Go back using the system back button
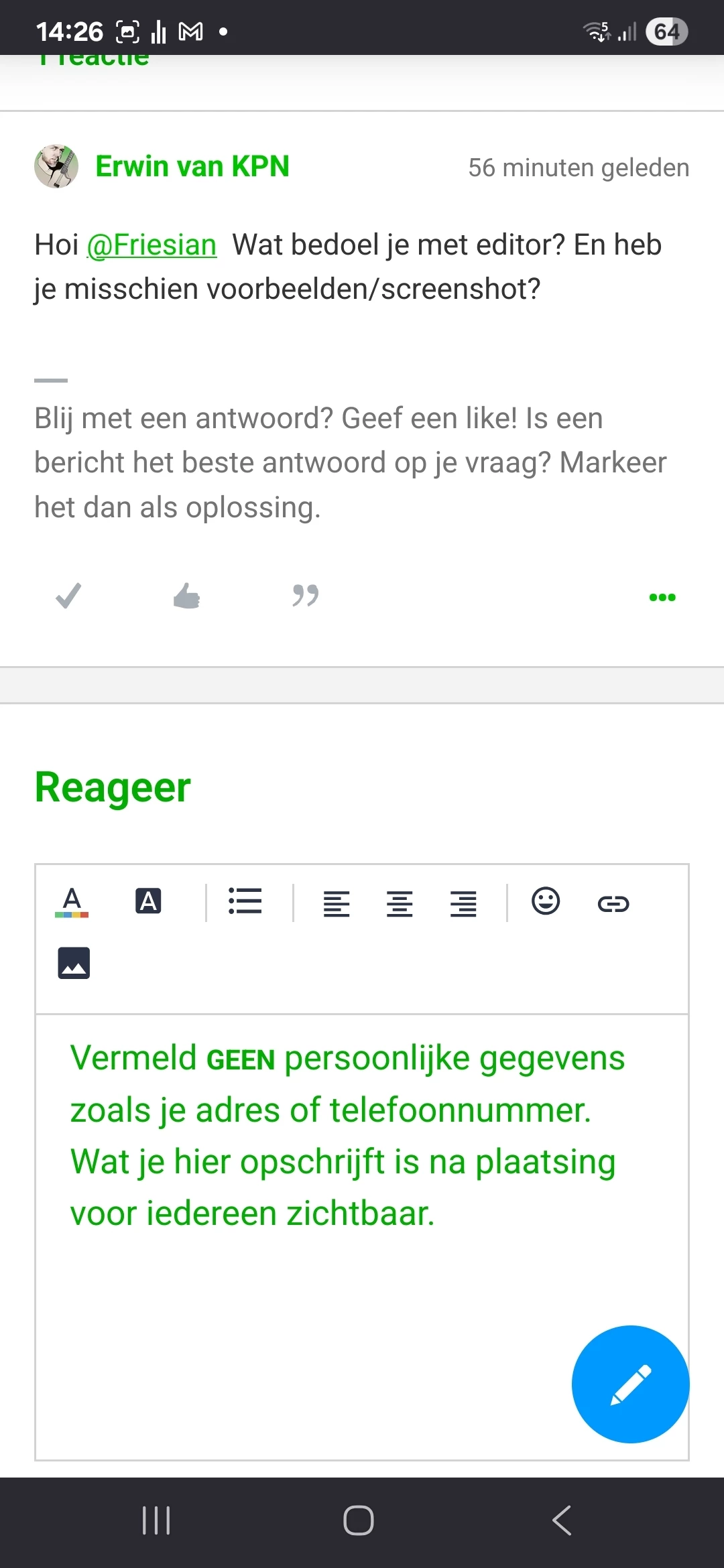This screenshot has width=724, height=1568. pos(562,1520)
